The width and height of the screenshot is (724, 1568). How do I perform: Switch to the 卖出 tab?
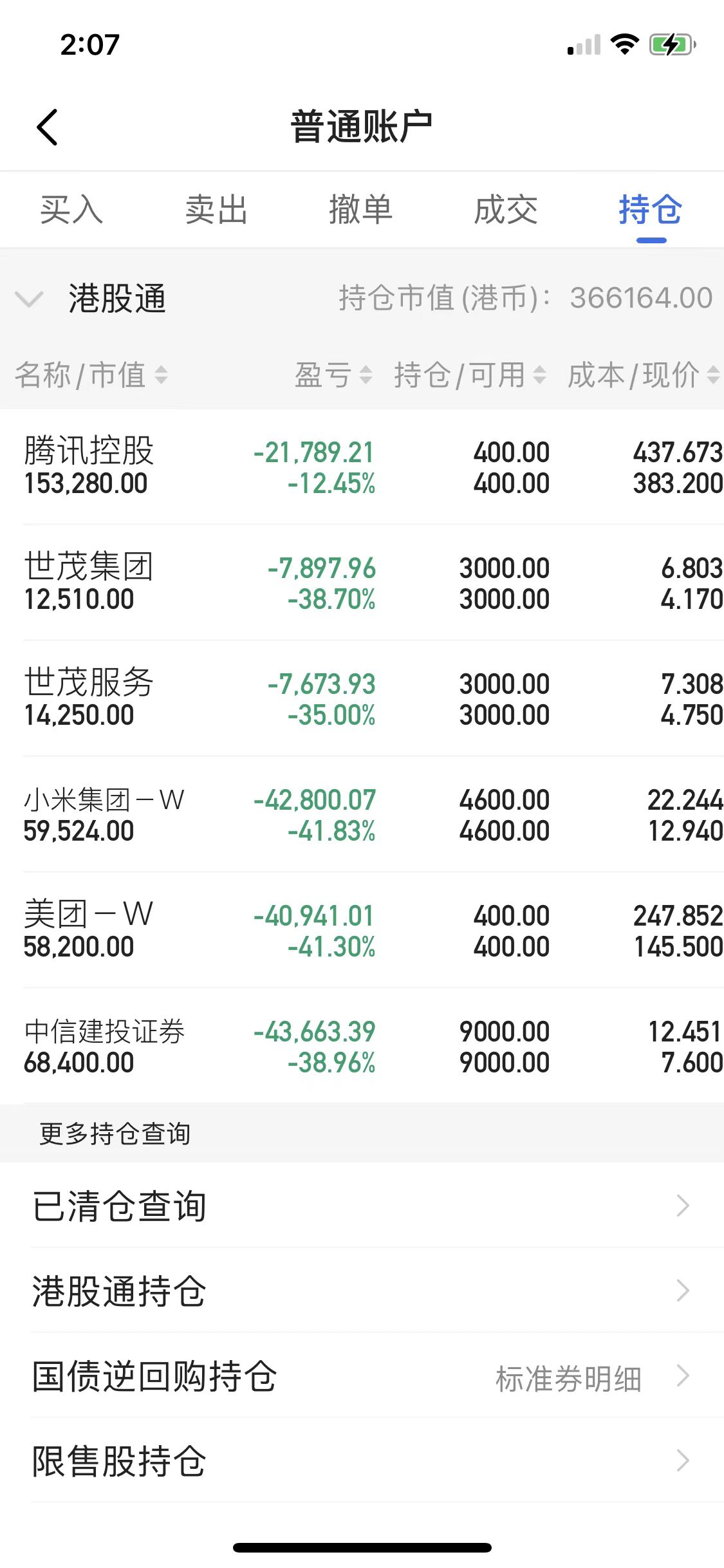click(x=216, y=210)
